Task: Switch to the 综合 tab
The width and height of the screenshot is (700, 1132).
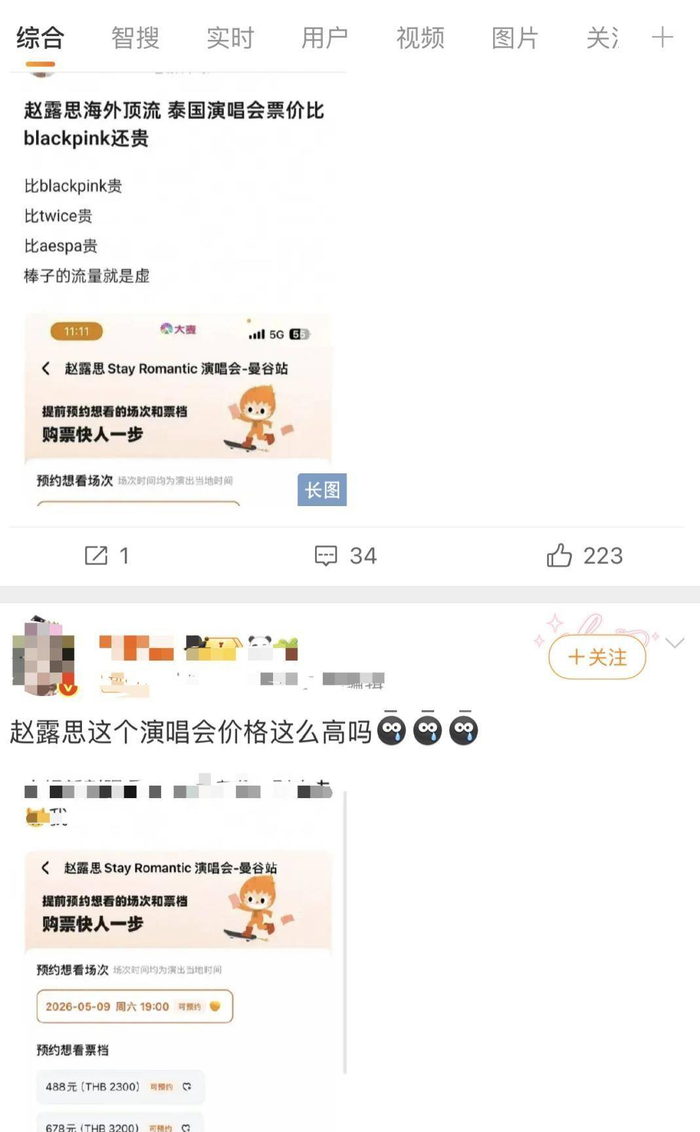Action: 40,39
